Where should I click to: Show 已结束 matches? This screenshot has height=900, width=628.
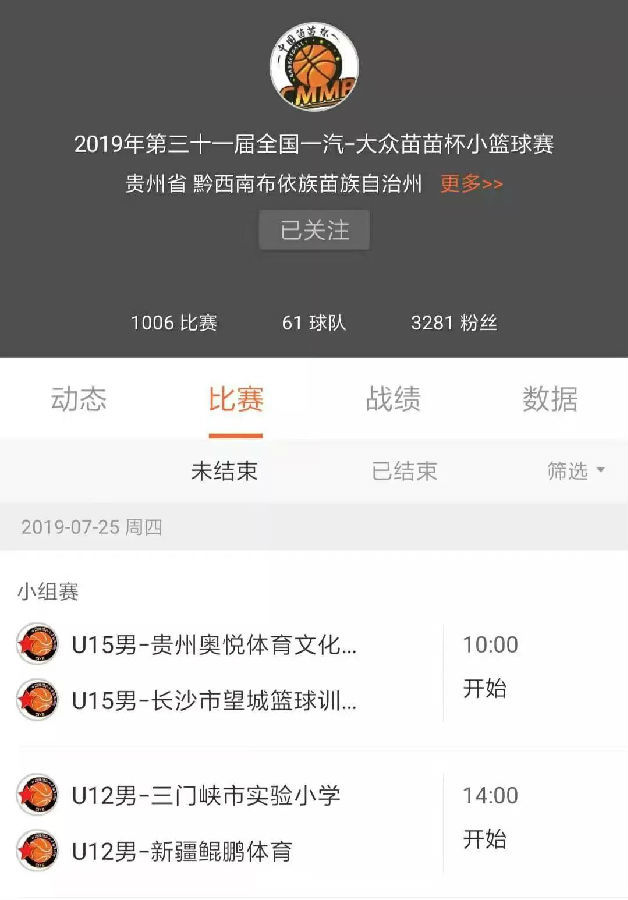tap(404, 471)
